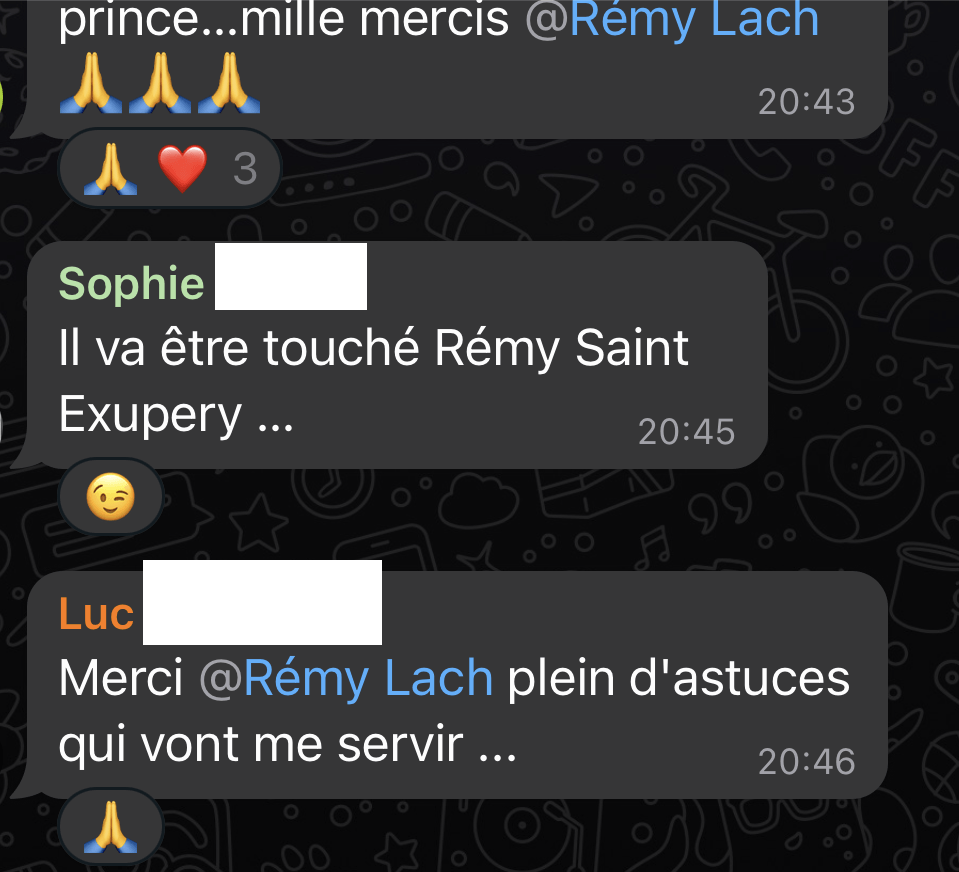Tap the prayer reaction under Luc's message
Screen dimensions: 959x872
click(x=110, y=828)
